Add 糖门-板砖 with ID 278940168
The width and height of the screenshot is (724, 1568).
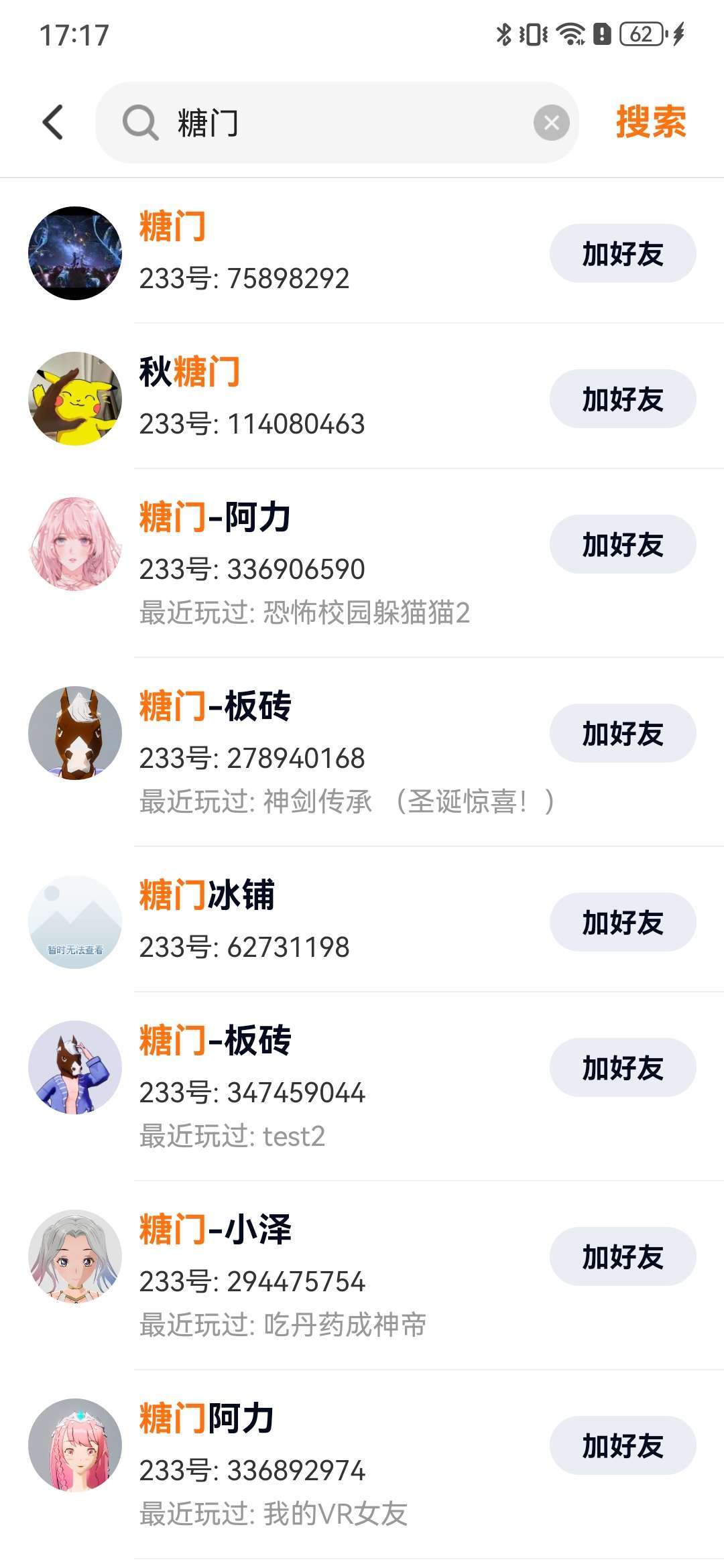(x=622, y=734)
